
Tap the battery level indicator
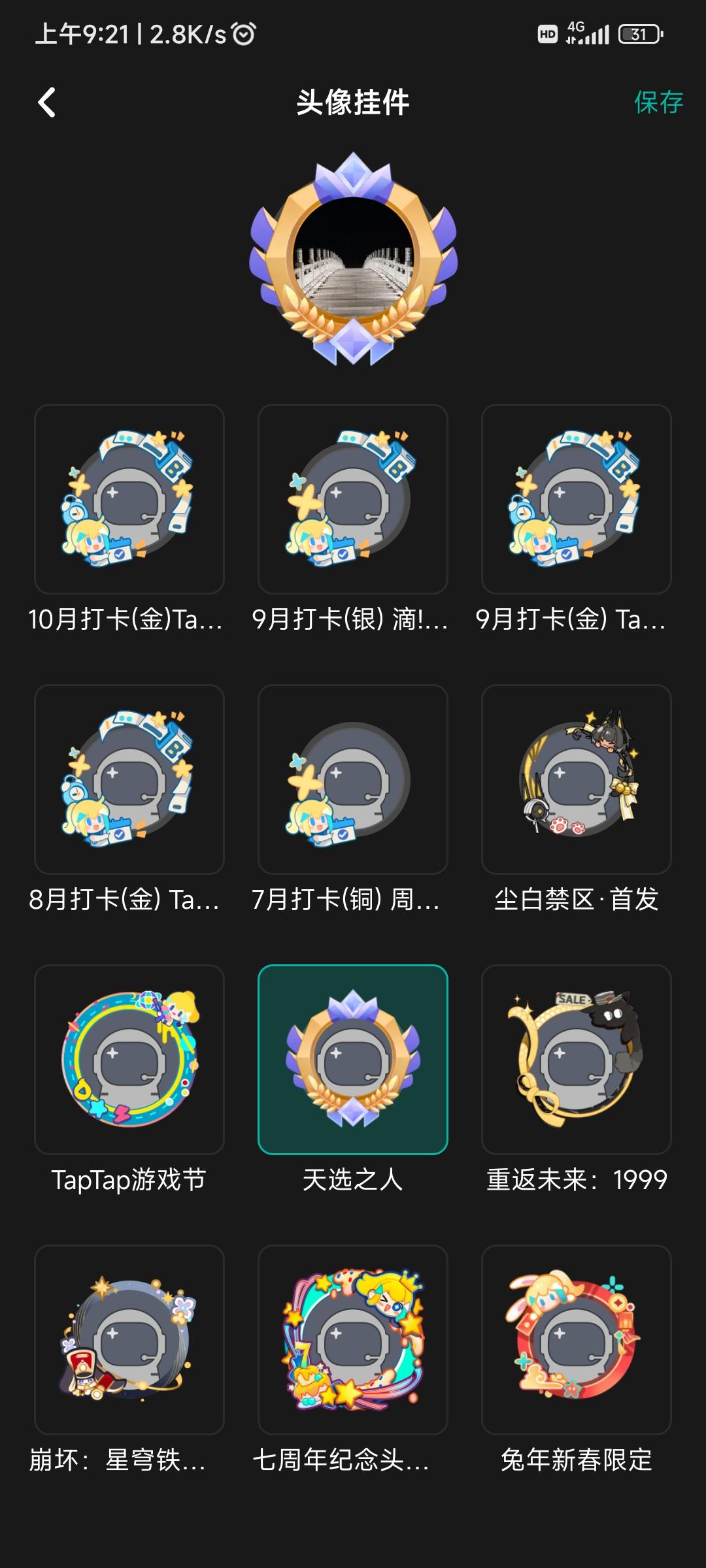click(x=636, y=34)
